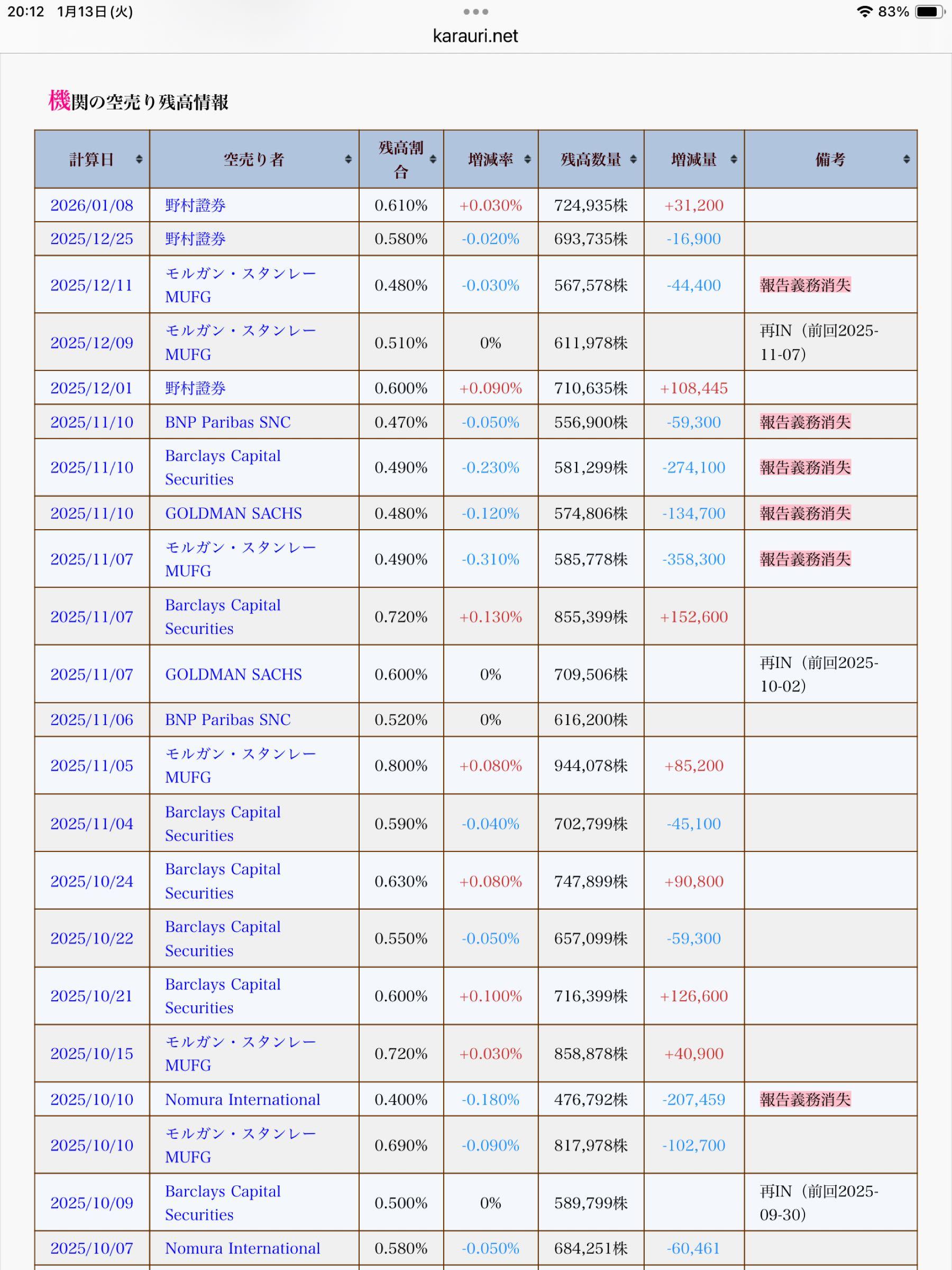Open GOLDMAN SACHS link for 2025/11/07
952x1270 pixels.
[233, 674]
